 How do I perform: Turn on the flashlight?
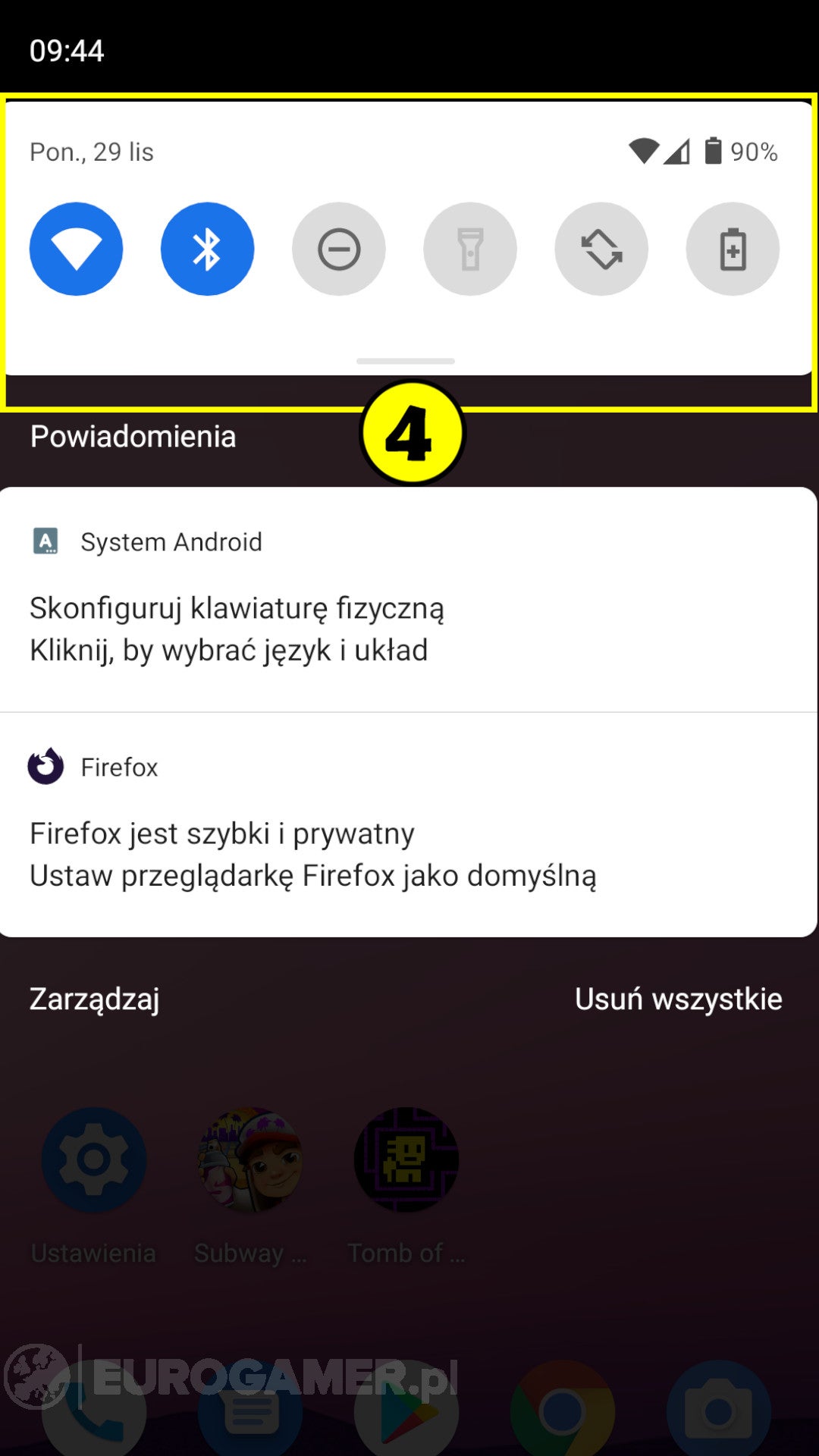(470, 249)
